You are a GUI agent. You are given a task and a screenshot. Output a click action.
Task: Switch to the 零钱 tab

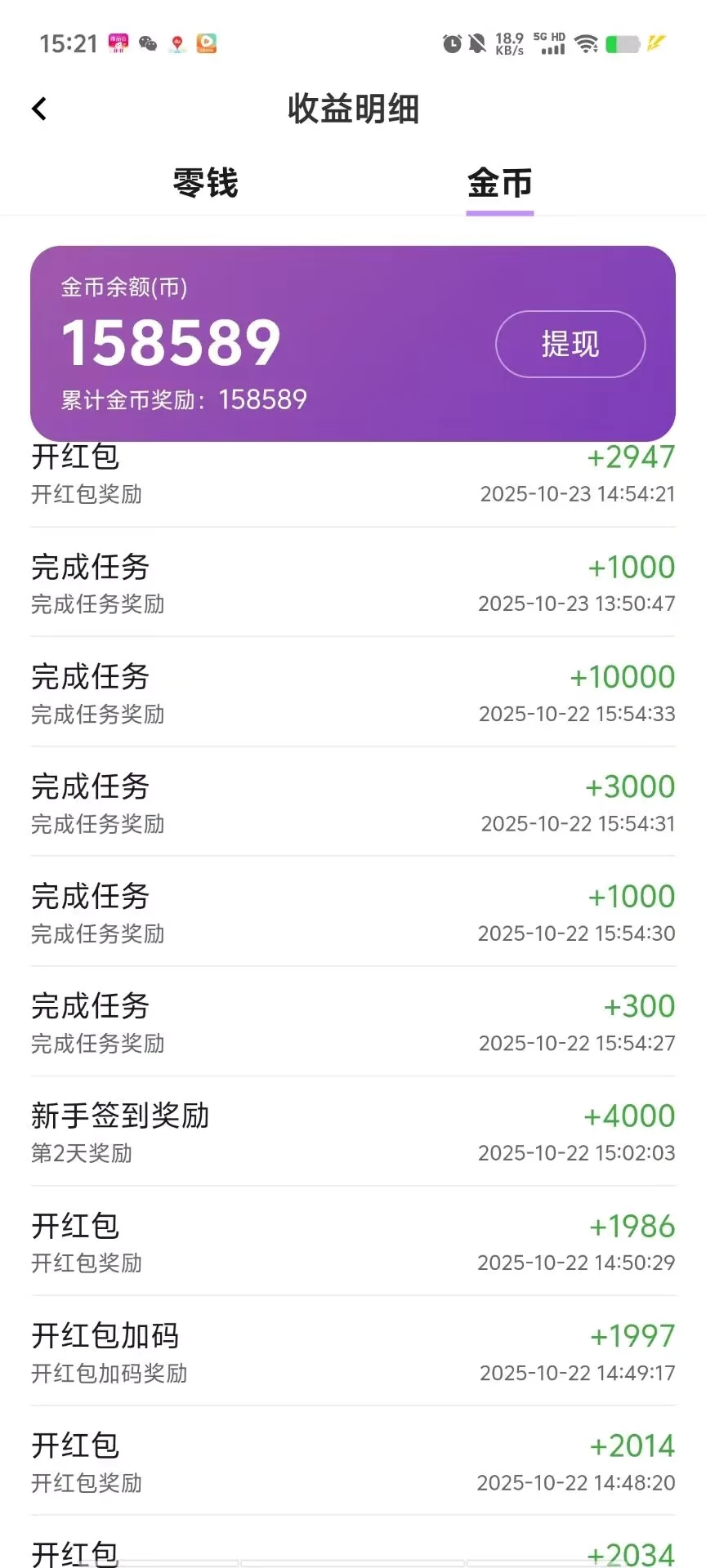click(x=205, y=183)
